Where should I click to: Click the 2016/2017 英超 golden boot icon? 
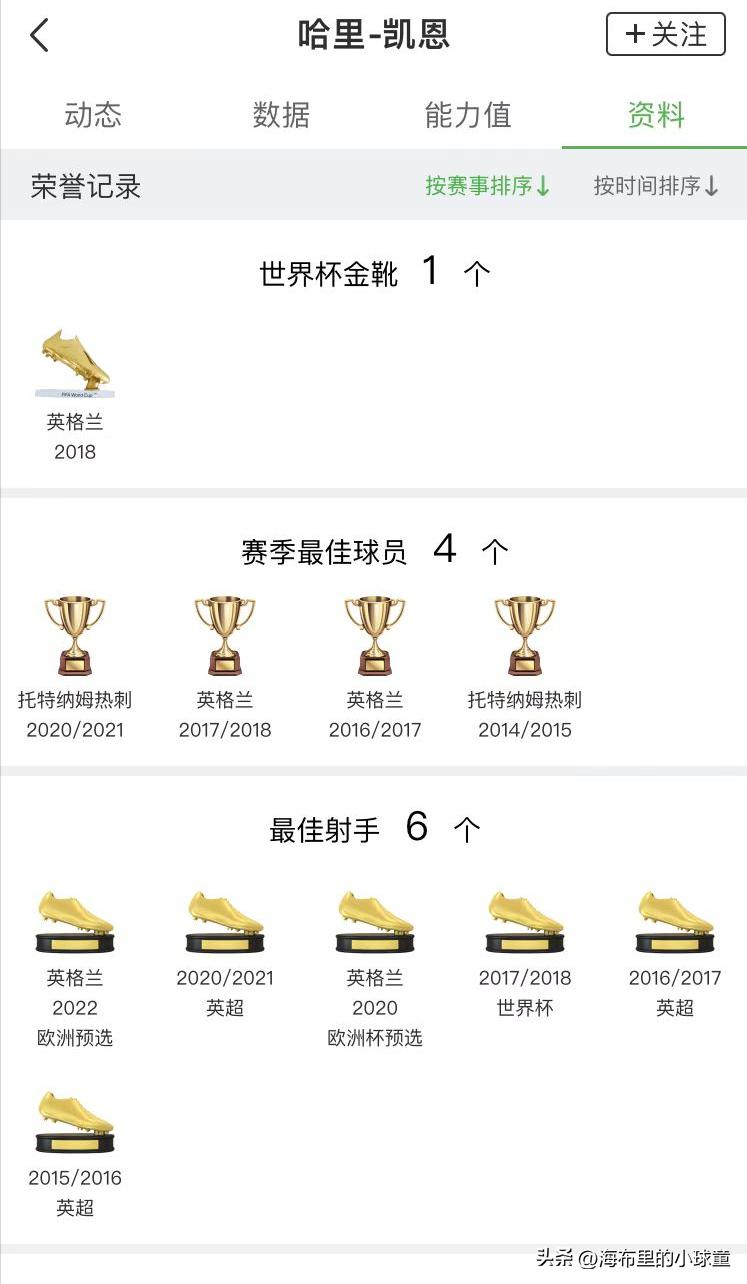673,918
